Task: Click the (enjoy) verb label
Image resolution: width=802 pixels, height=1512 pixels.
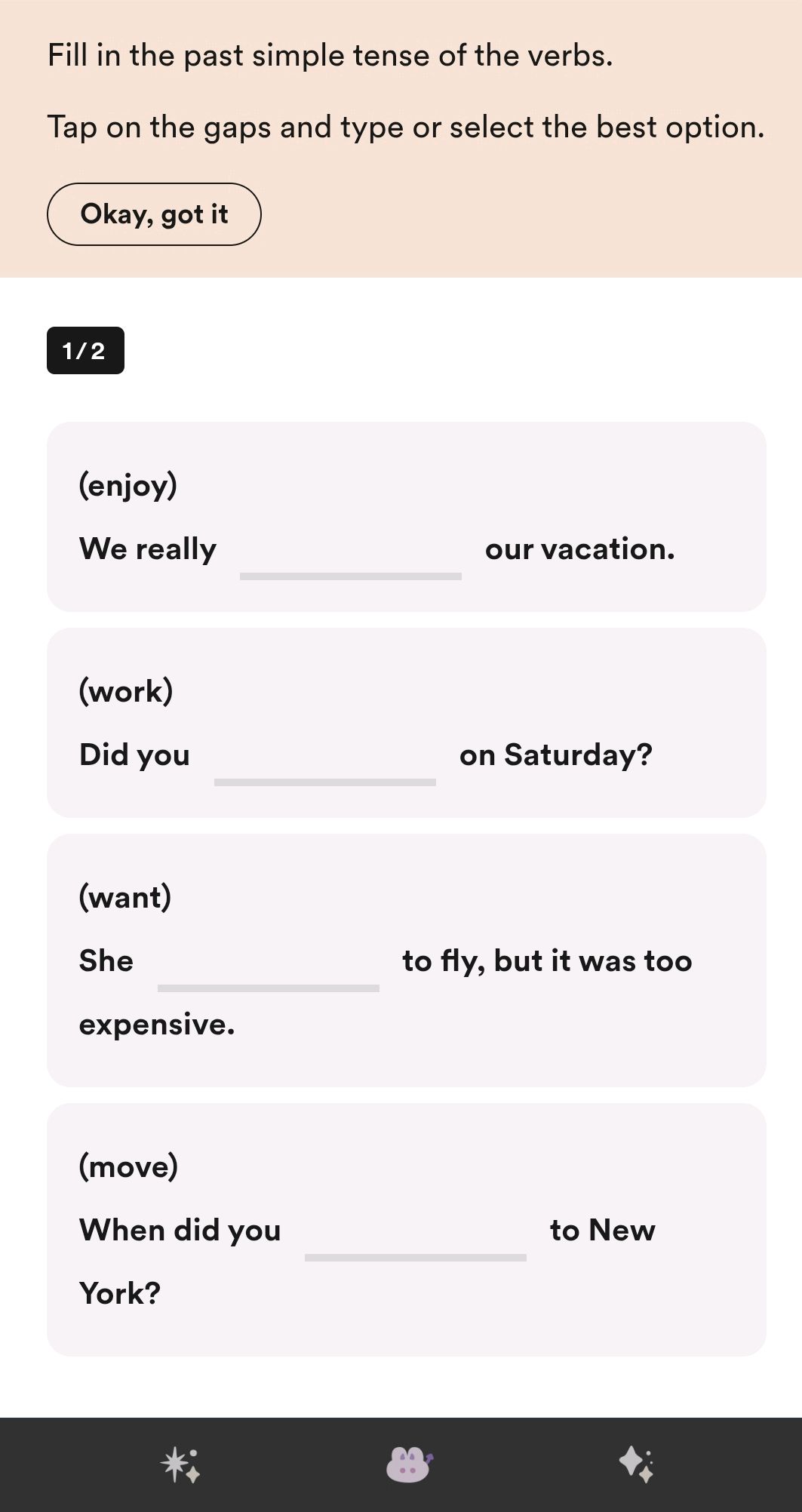Action: coord(129,486)
